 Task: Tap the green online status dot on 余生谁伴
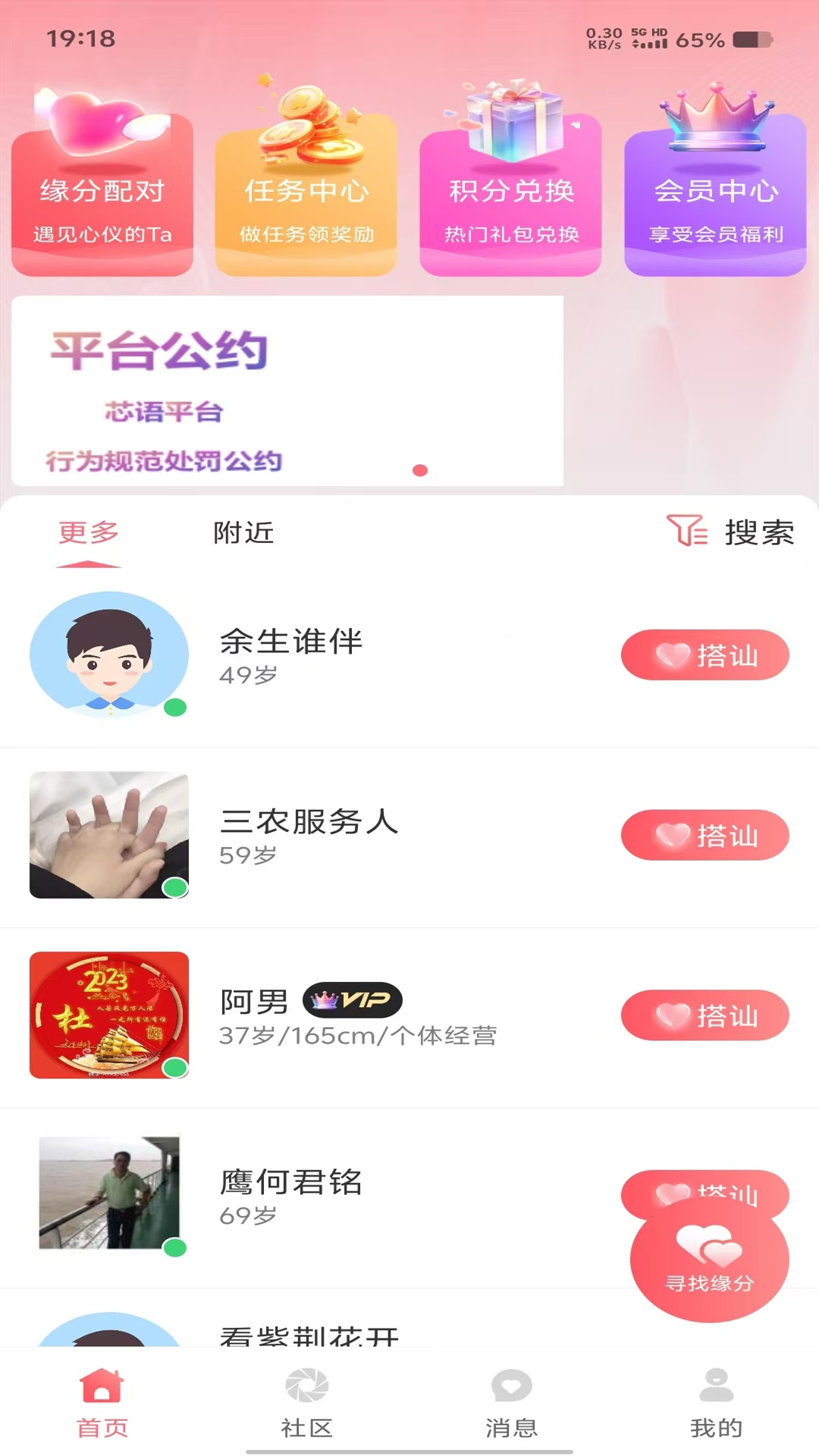point(176,707)
